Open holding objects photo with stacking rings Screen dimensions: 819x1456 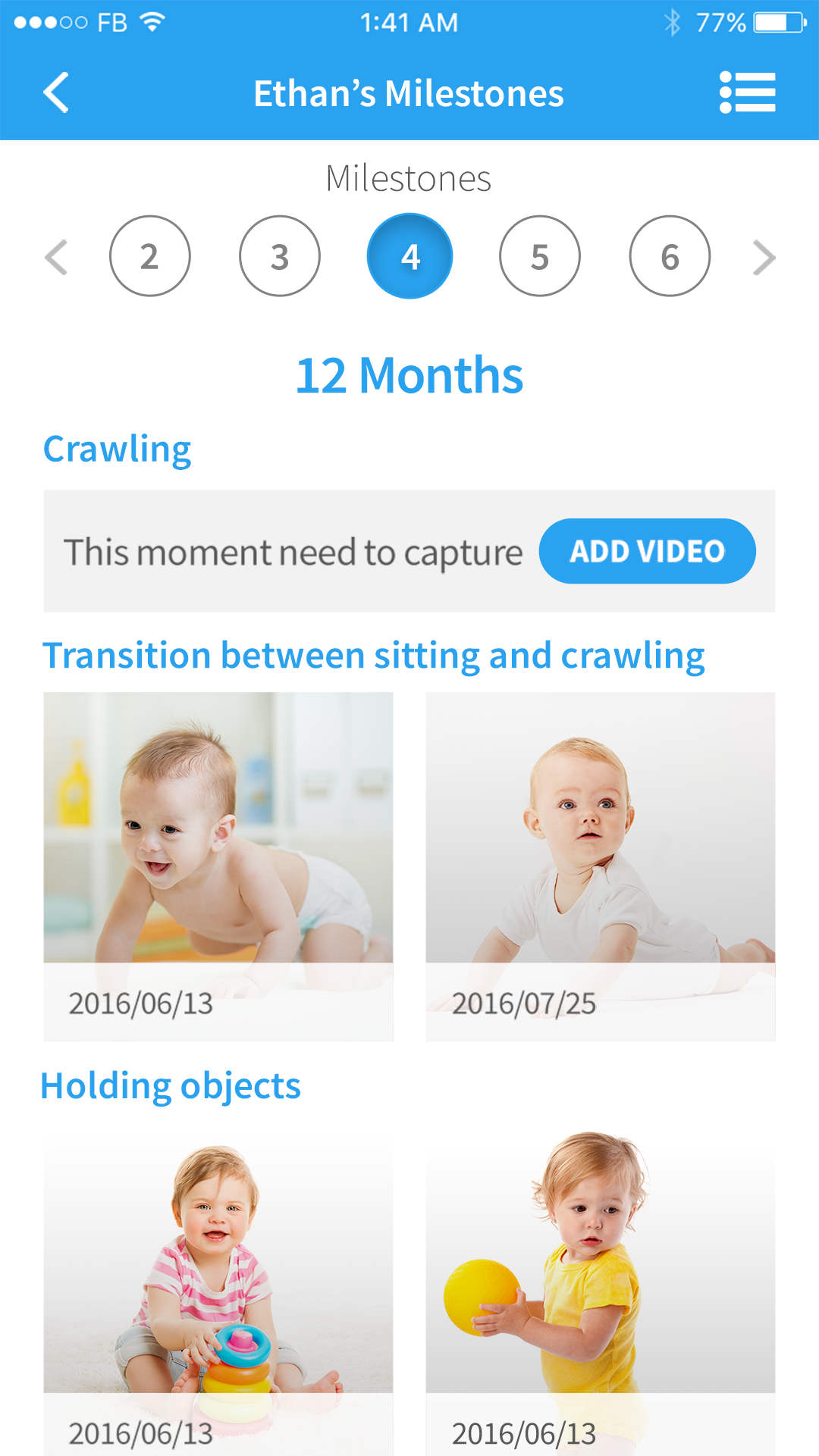[218, 1288]
